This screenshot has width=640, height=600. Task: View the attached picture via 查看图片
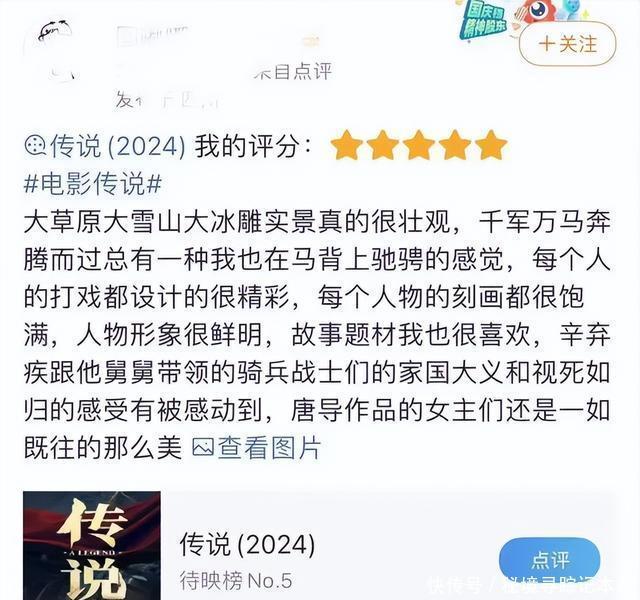point(256,447)
